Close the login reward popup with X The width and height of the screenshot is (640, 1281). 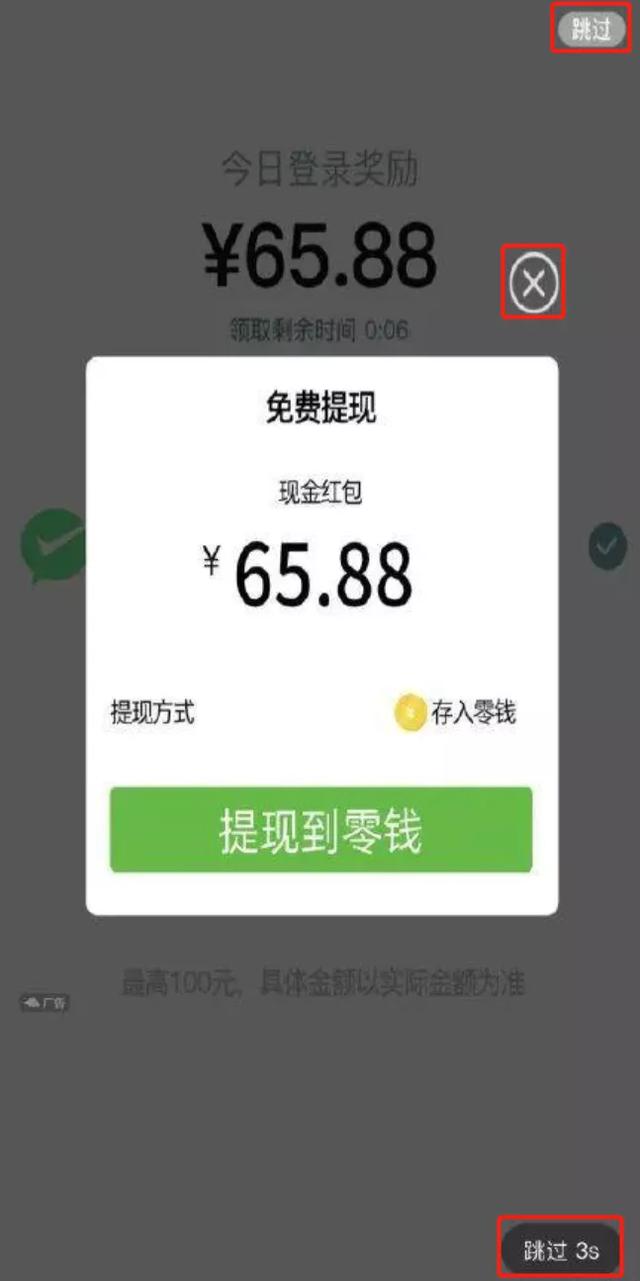click(x=533, y=284)
